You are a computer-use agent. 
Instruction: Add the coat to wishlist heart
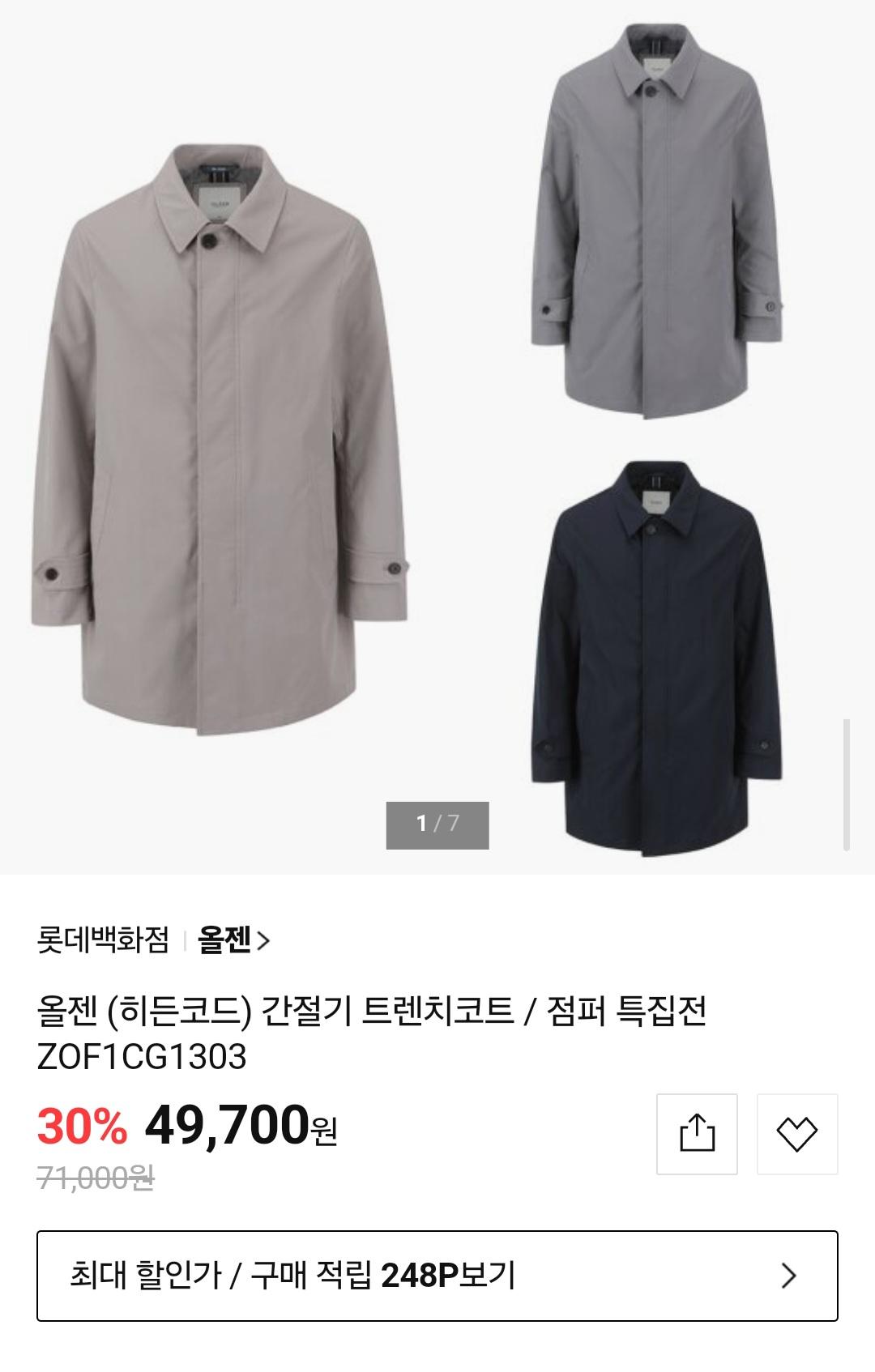(797, 1133)
